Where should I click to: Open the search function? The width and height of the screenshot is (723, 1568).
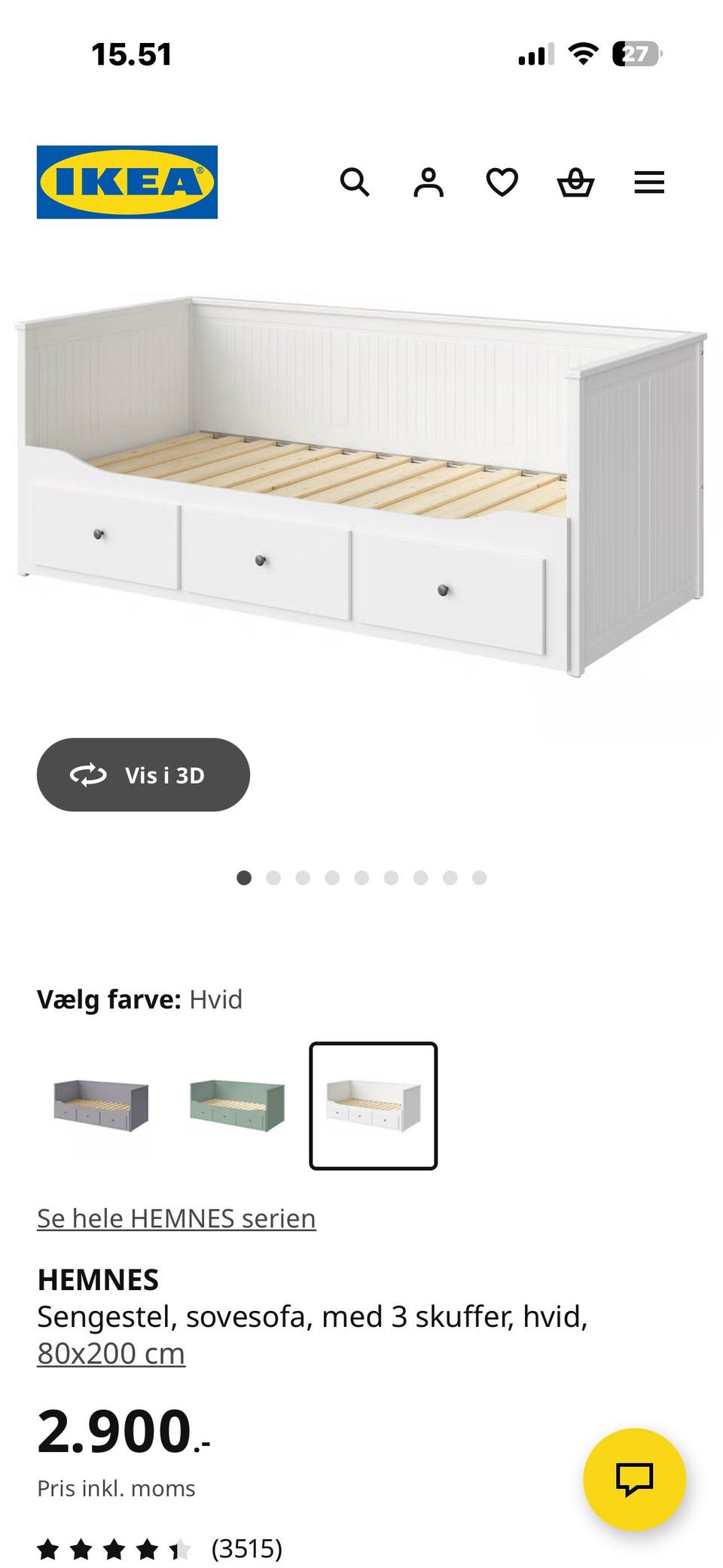(x=355, y=182)
